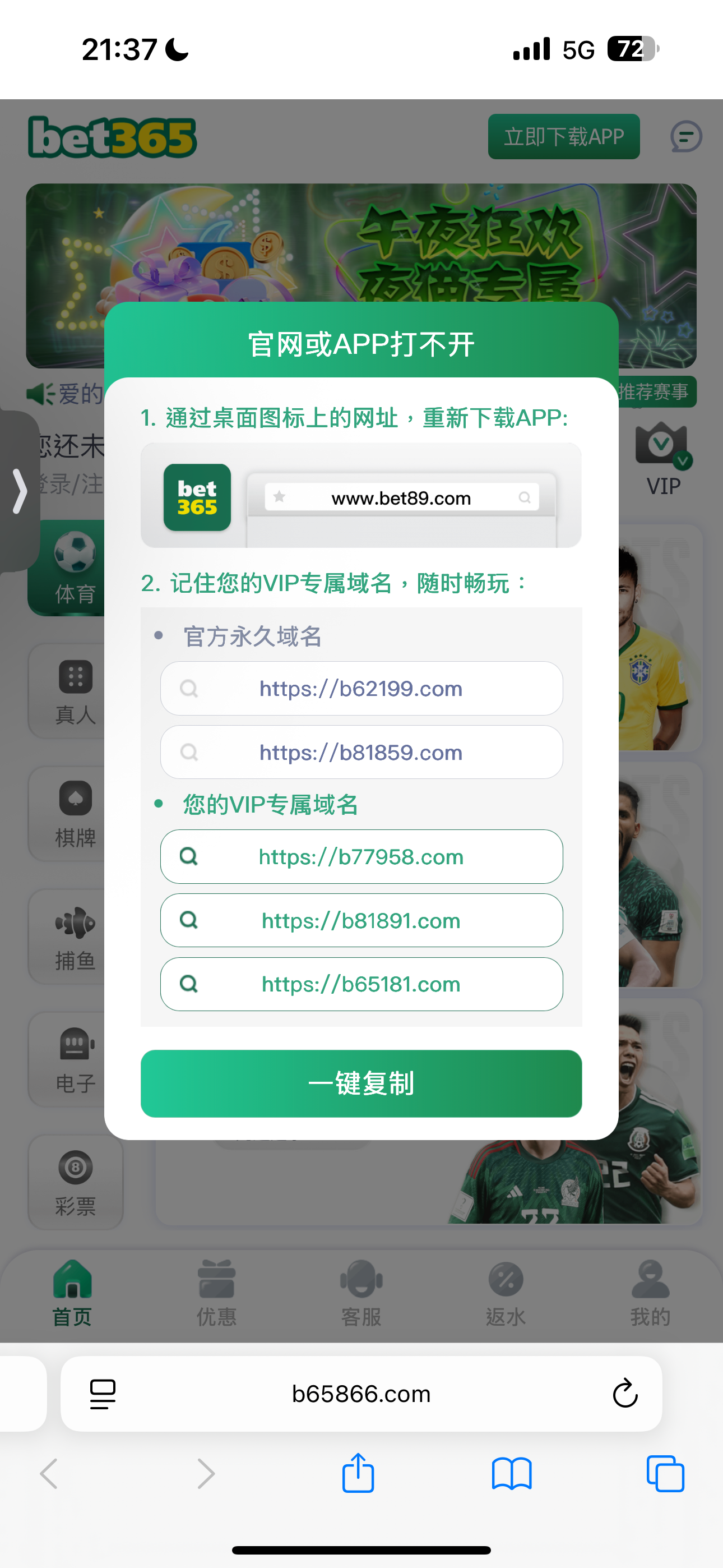Tap the 立即下载APP download button
Viewport: 723px width, 1568px height.
[x=564, y=136]
